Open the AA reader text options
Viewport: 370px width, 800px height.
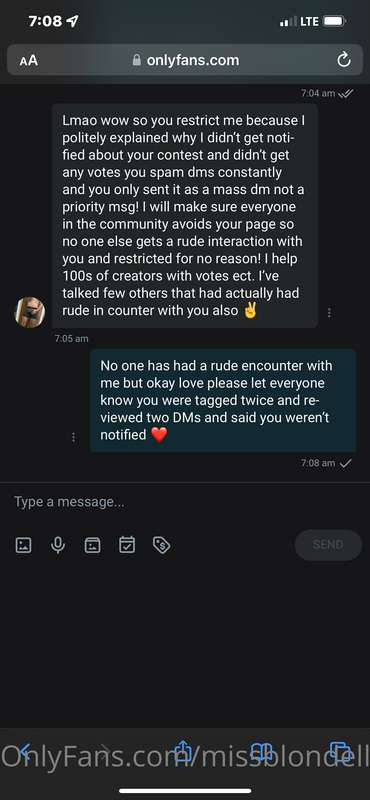(x=29, y=61)
